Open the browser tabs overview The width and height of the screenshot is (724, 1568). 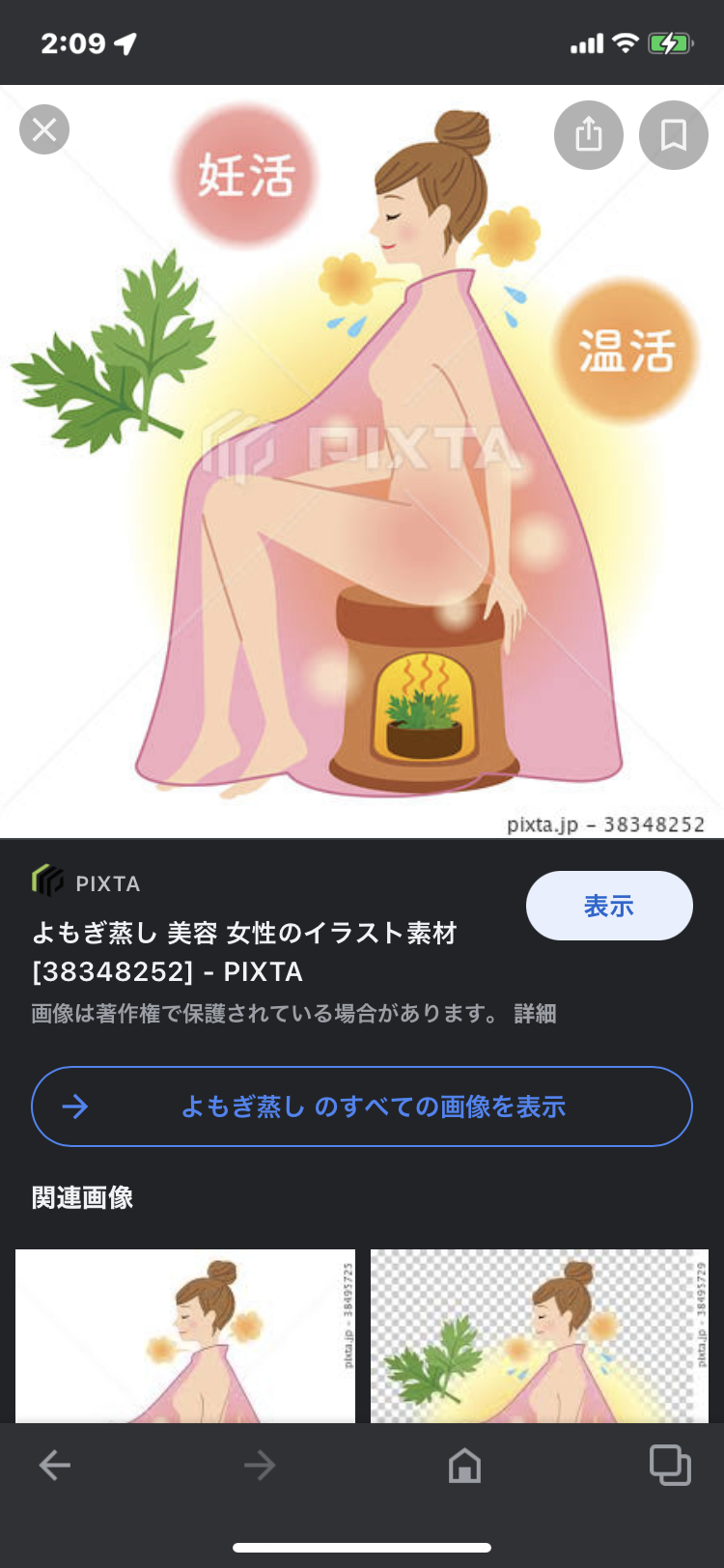[670, 1465]
